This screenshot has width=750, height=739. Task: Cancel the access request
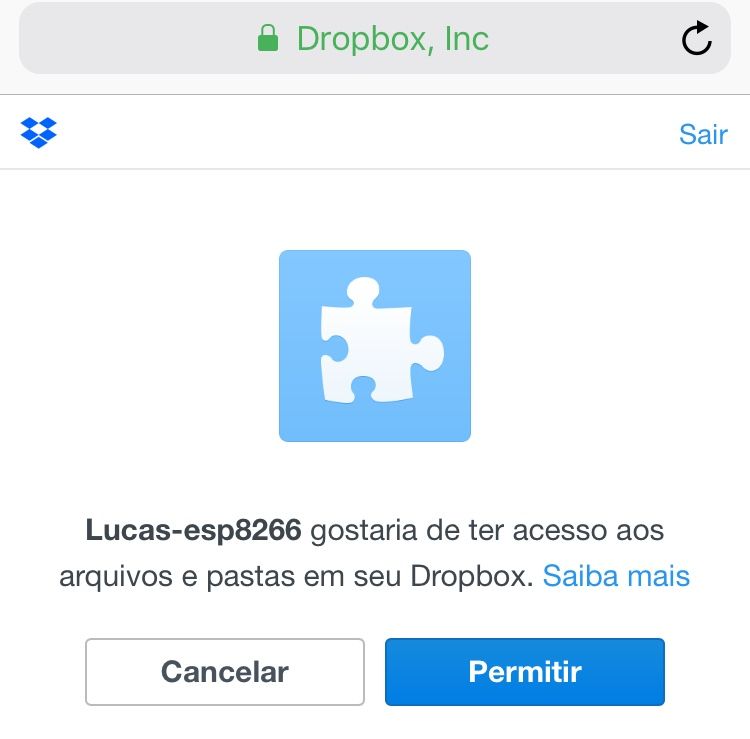click(x=225, y=672)
